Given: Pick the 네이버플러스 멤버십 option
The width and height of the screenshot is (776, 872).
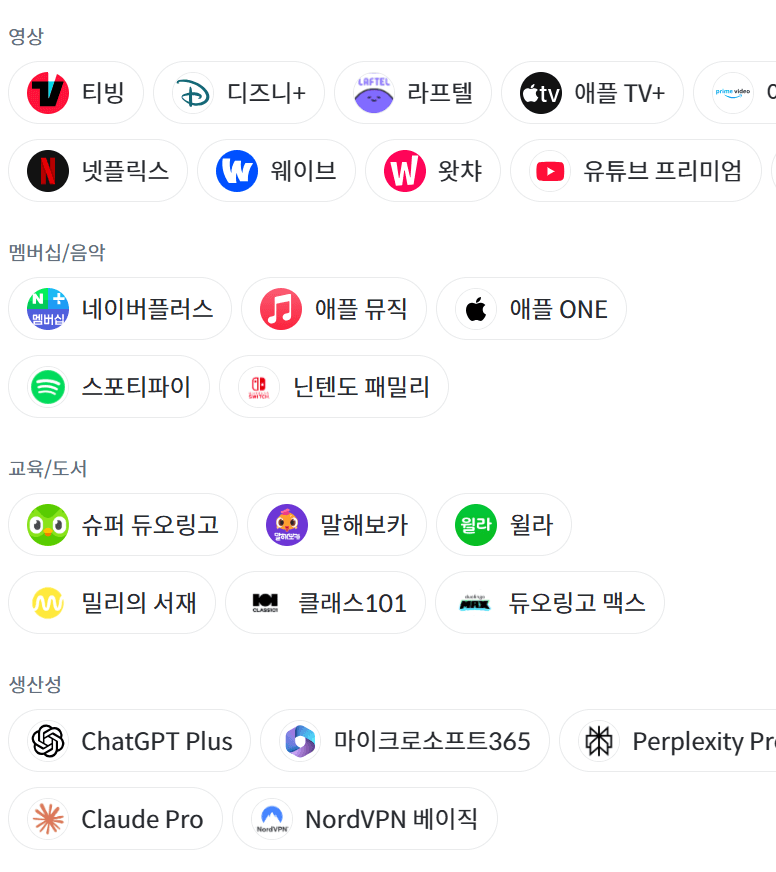Looking at the screenshot, I should coord(120,308).
